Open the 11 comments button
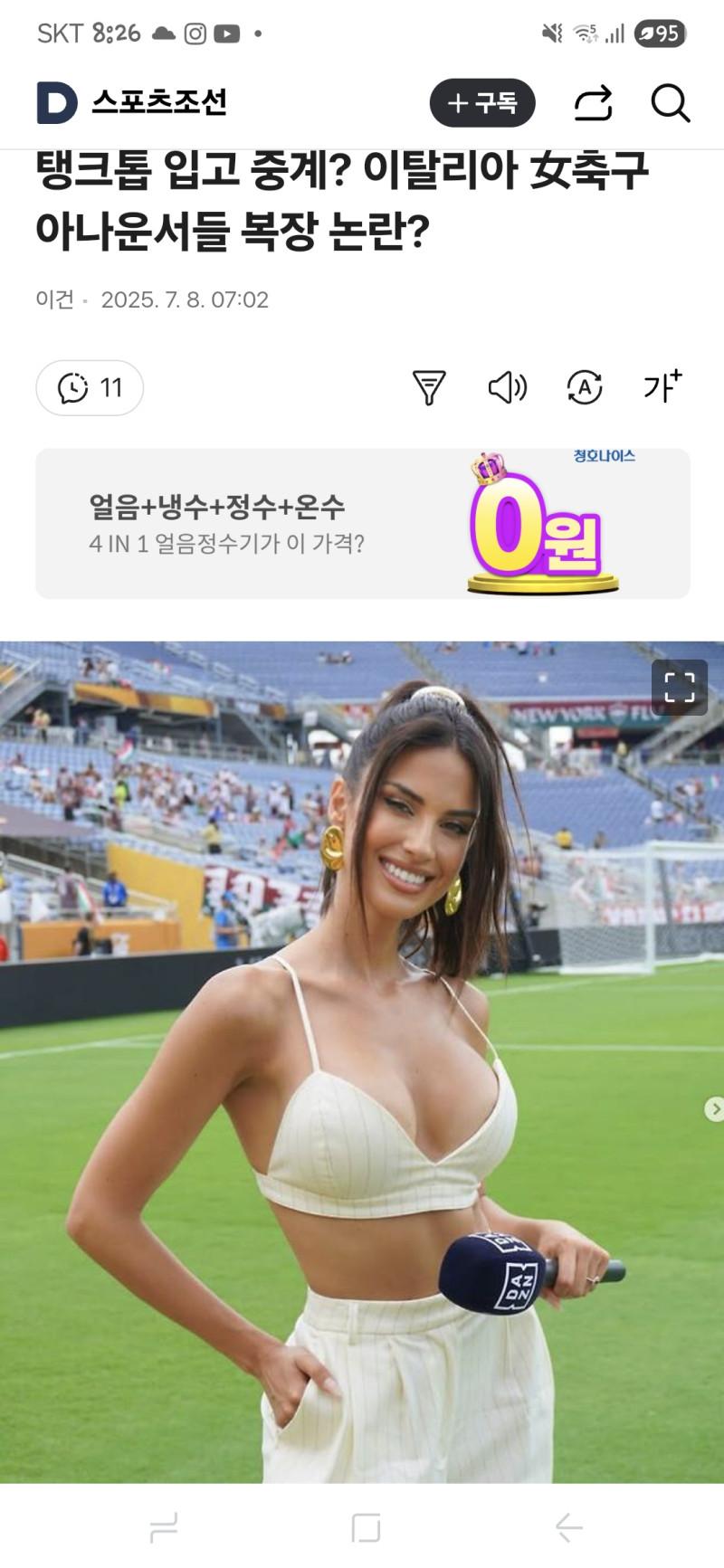This screenshot has width=724, height=1568. coord(90,388)
